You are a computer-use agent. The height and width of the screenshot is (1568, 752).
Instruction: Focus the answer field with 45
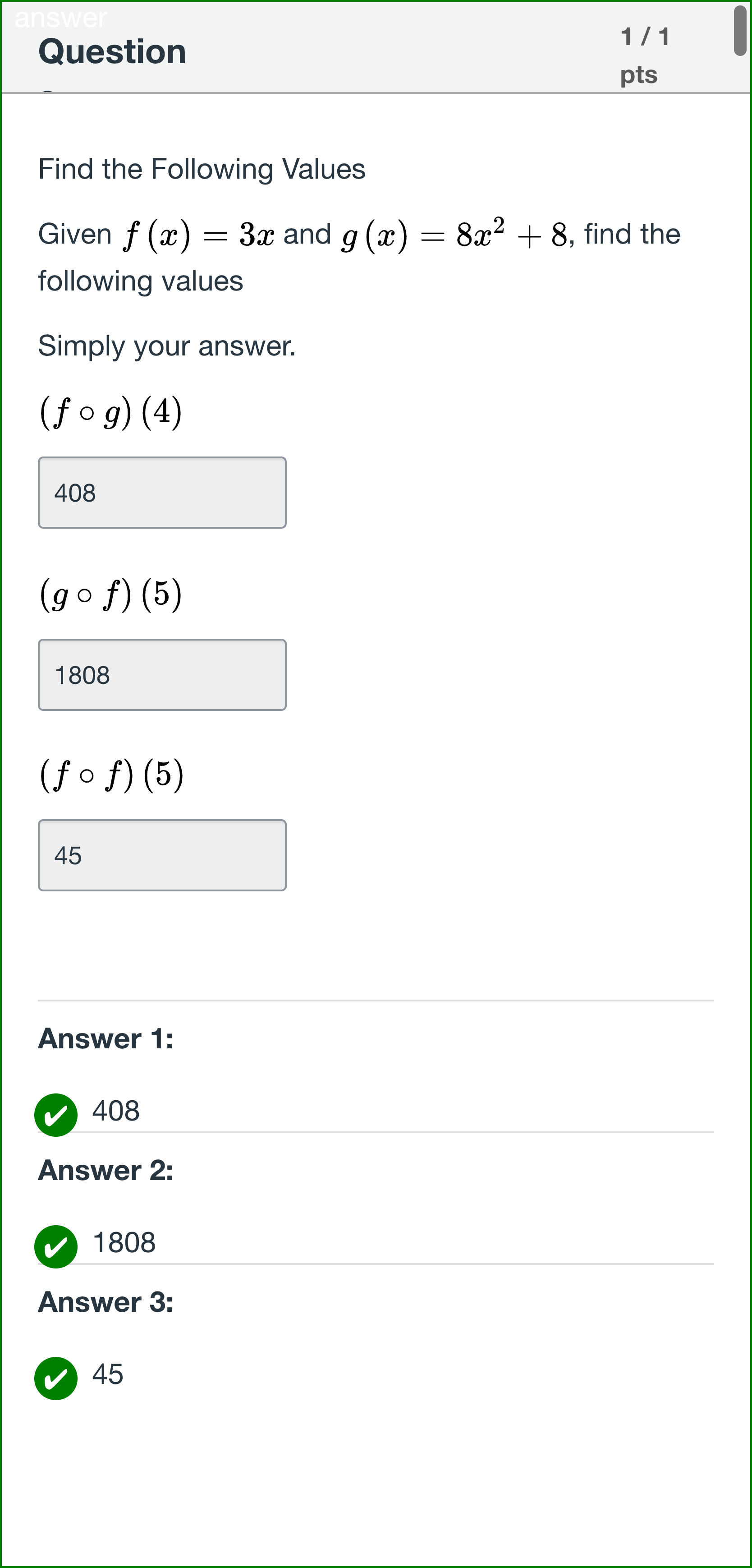tap(162, 855)
